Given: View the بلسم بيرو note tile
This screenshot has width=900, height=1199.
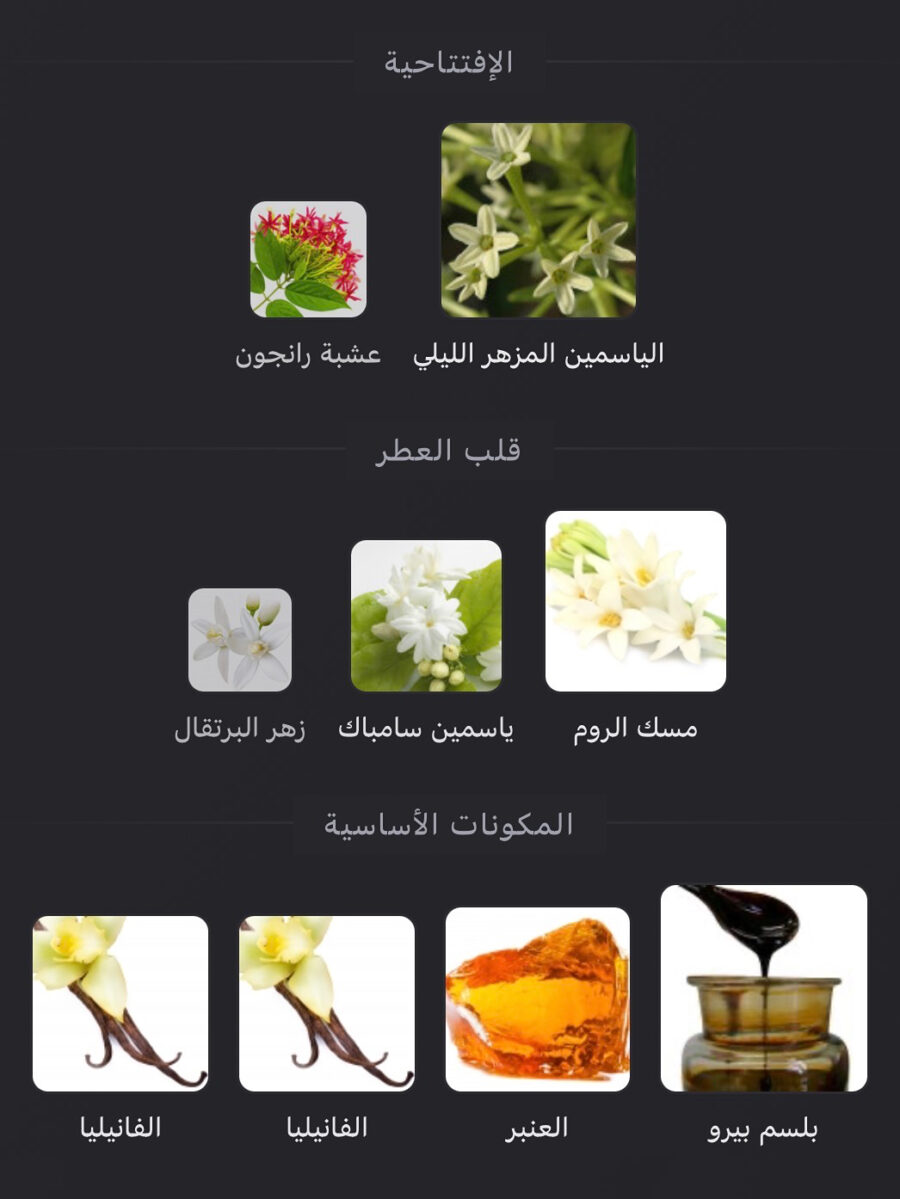Looking at the screenshot, I should tap(763, 988).
